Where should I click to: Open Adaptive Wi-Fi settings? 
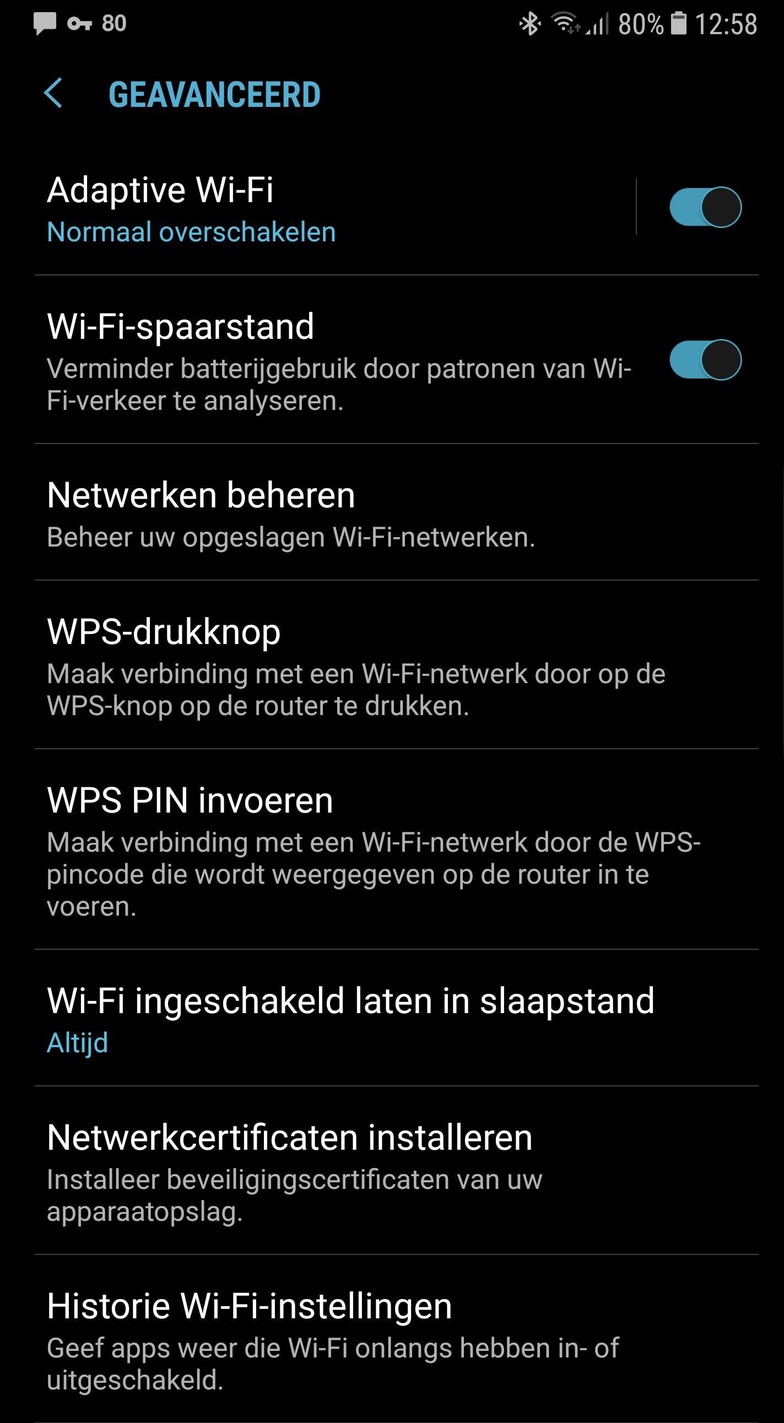coord(300,209)
